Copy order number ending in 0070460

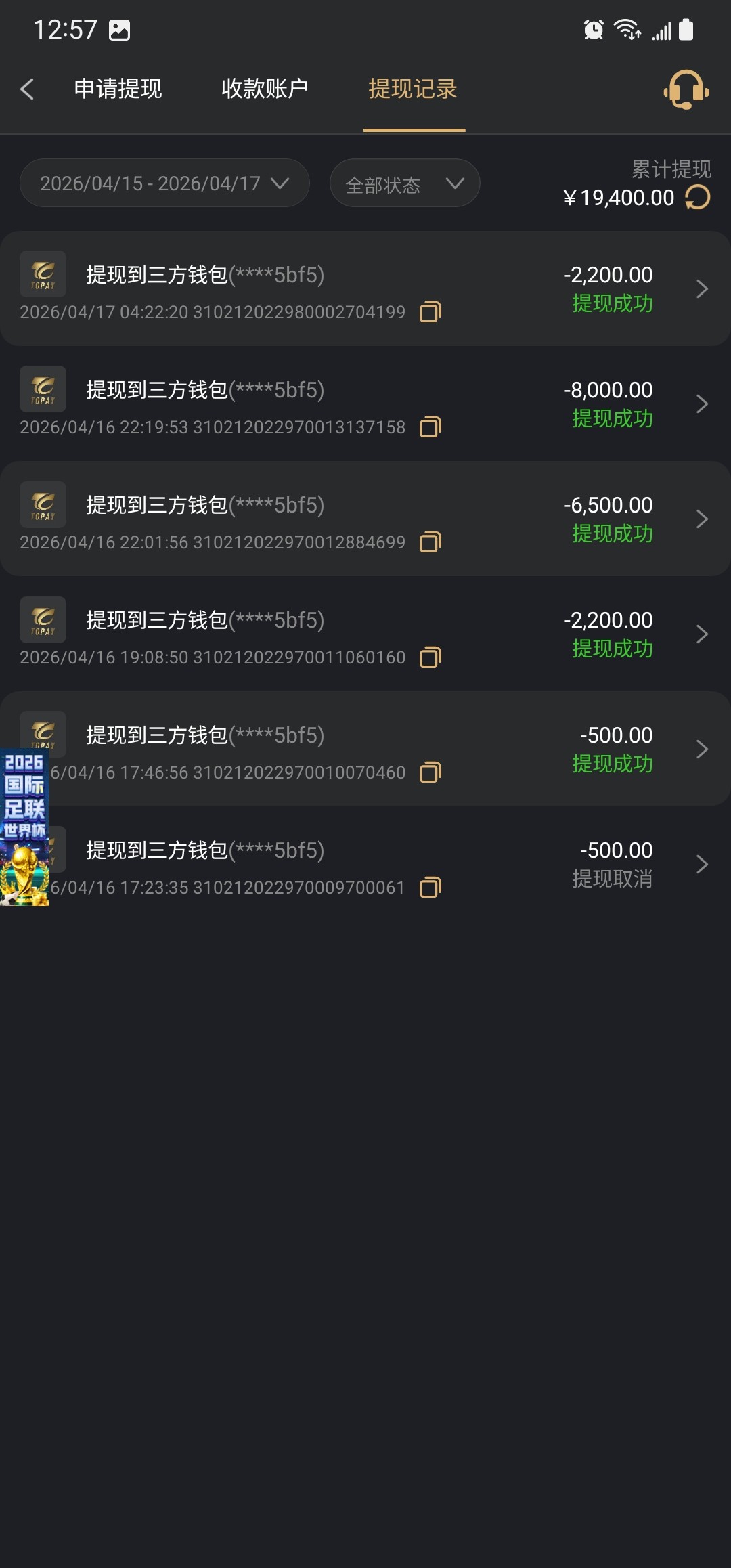[430, 772]
